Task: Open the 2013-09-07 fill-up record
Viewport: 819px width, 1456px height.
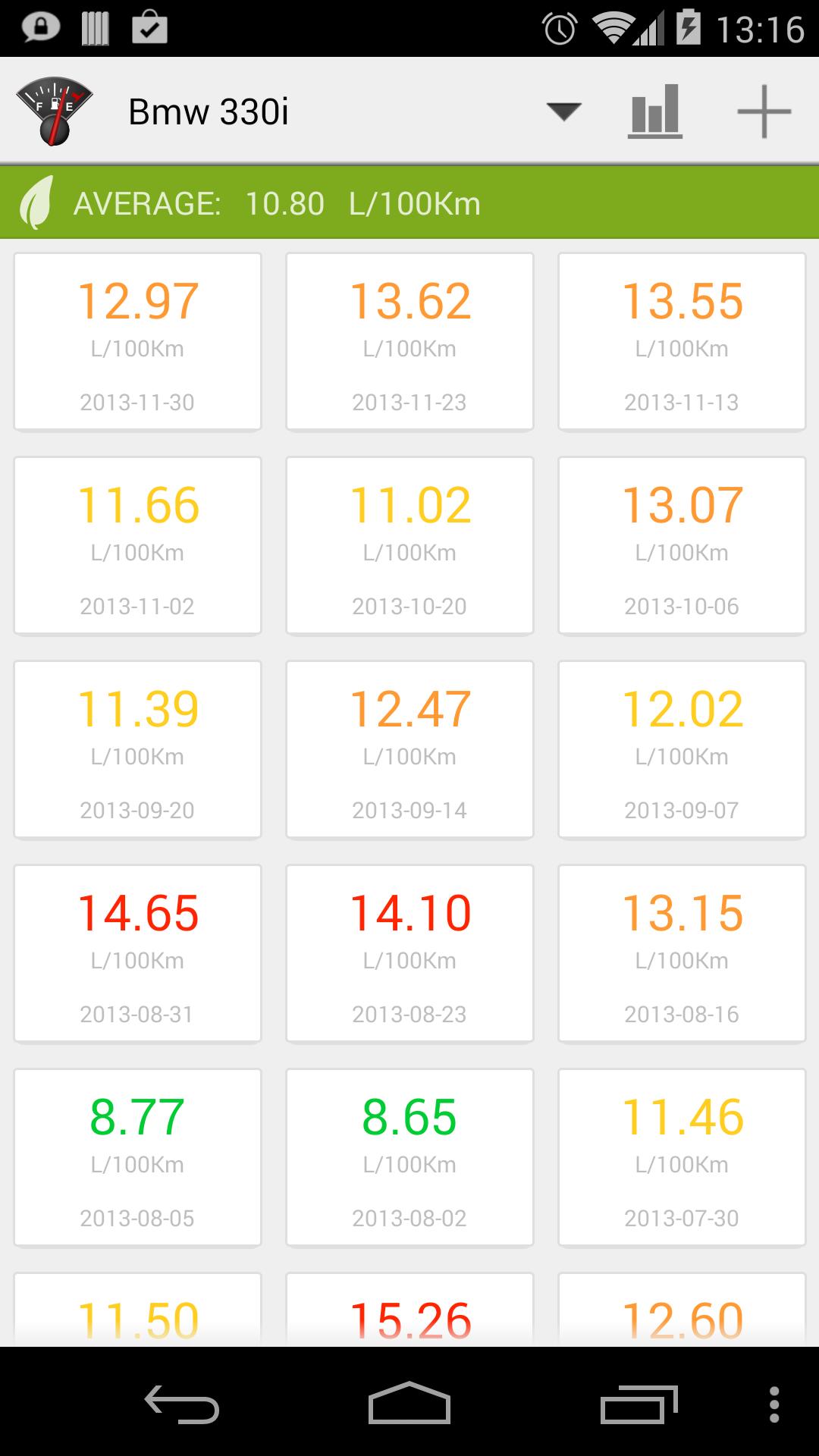Action: [682, 749]
